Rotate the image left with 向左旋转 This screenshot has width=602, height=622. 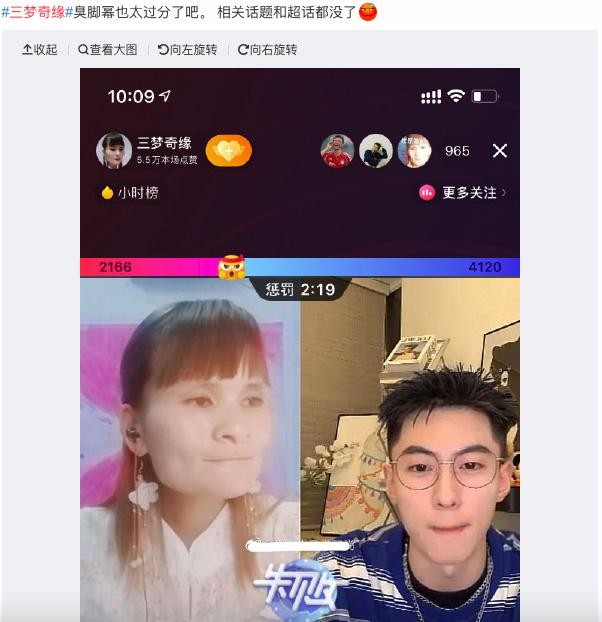pyautogui.click(x=187, y=49)
